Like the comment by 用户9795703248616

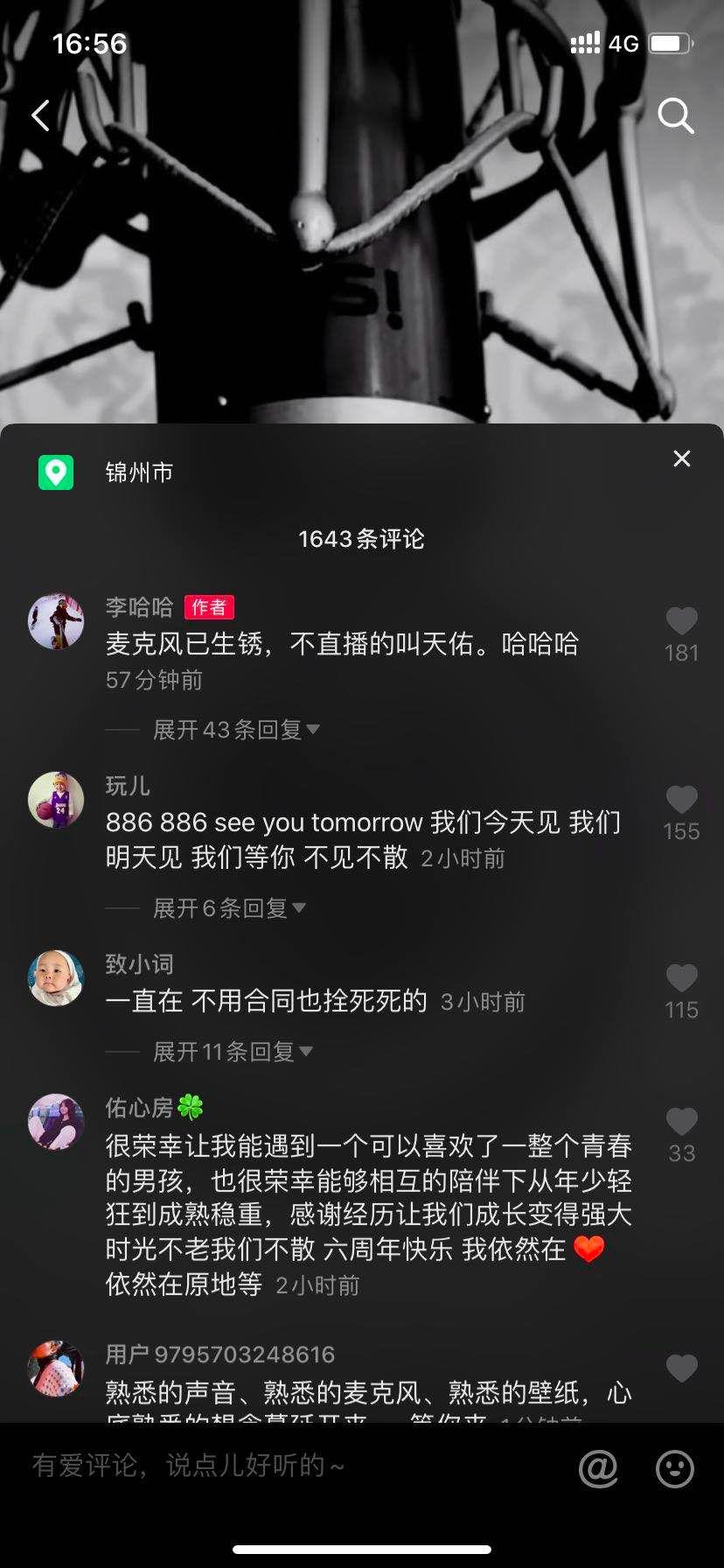tap(681, 1368)
